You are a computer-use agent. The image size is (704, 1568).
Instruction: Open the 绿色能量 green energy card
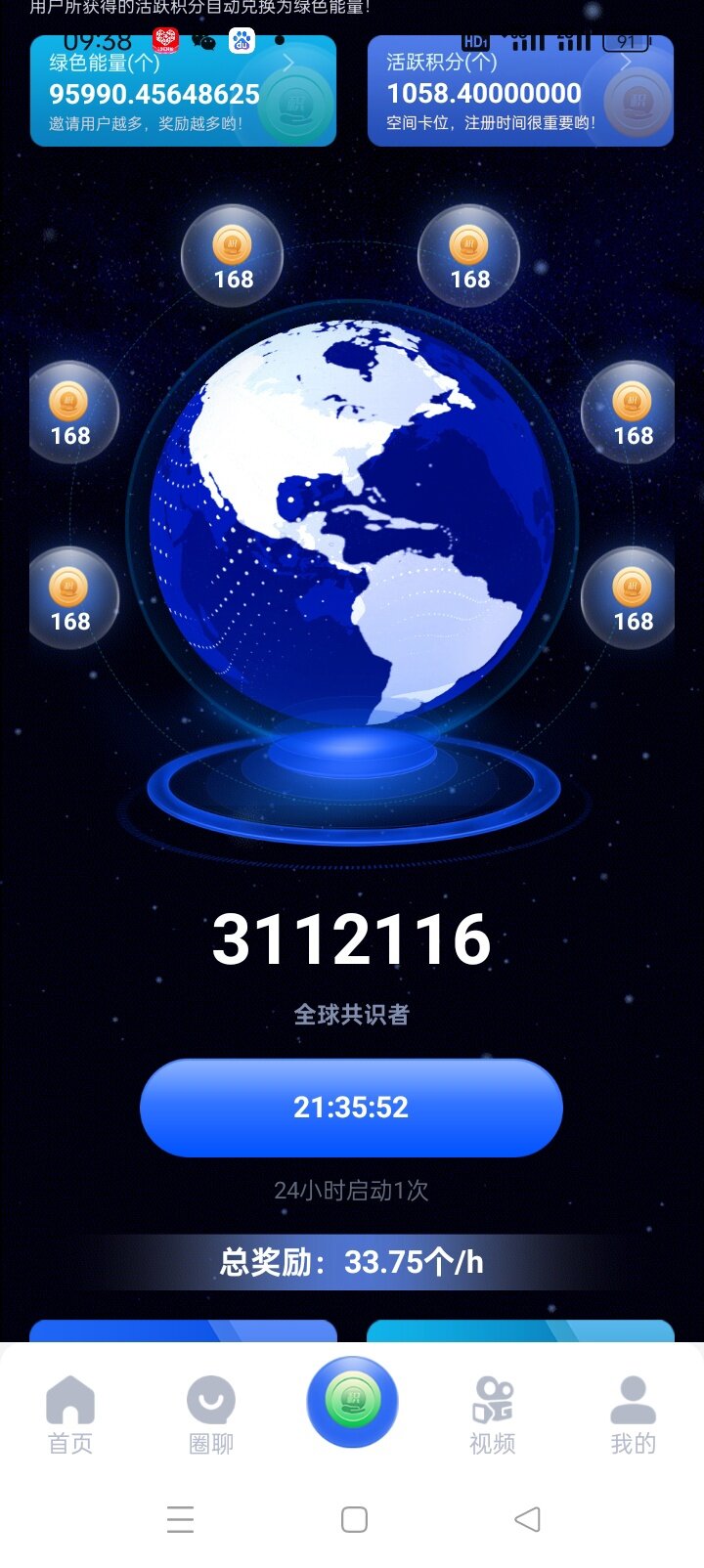click(x=183, y=92)
